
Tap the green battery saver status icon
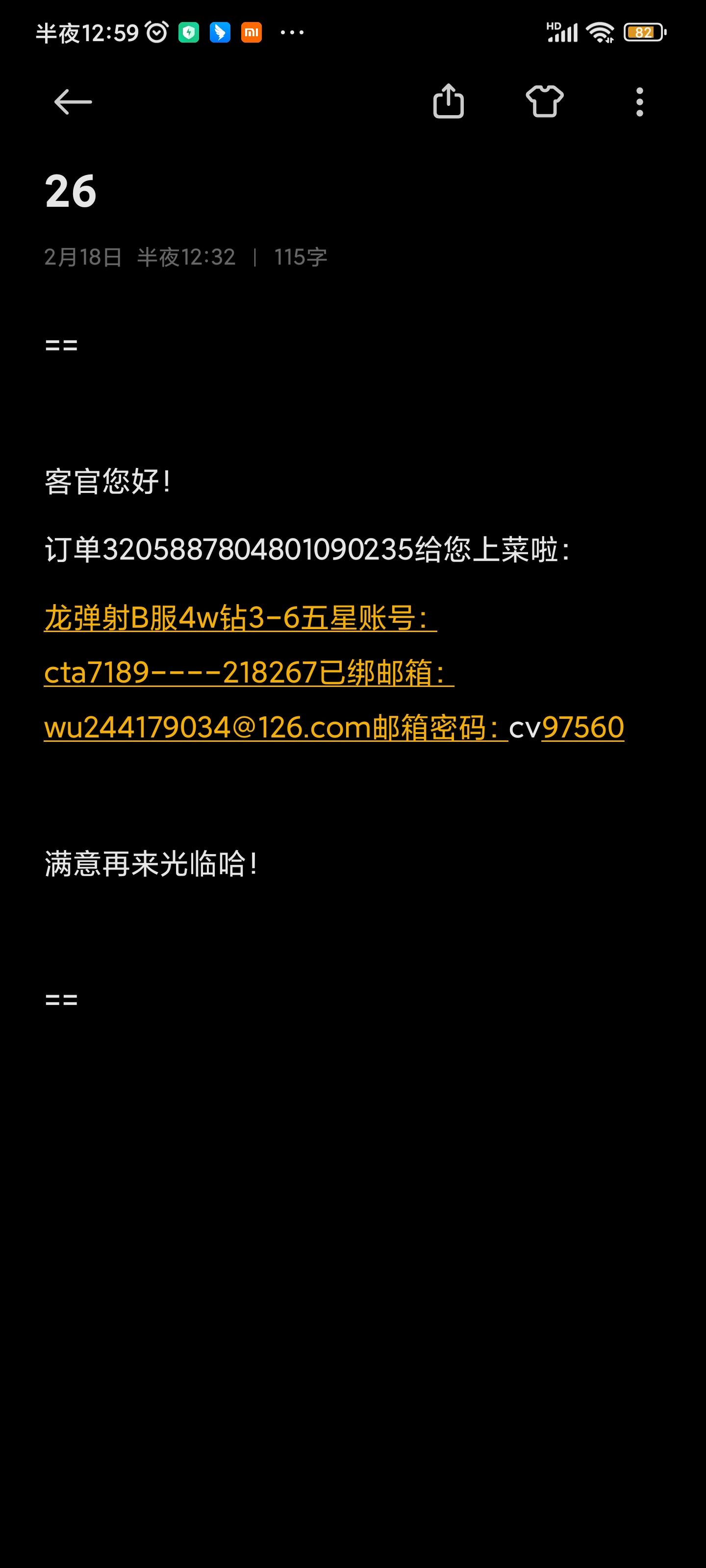[189, 32]
